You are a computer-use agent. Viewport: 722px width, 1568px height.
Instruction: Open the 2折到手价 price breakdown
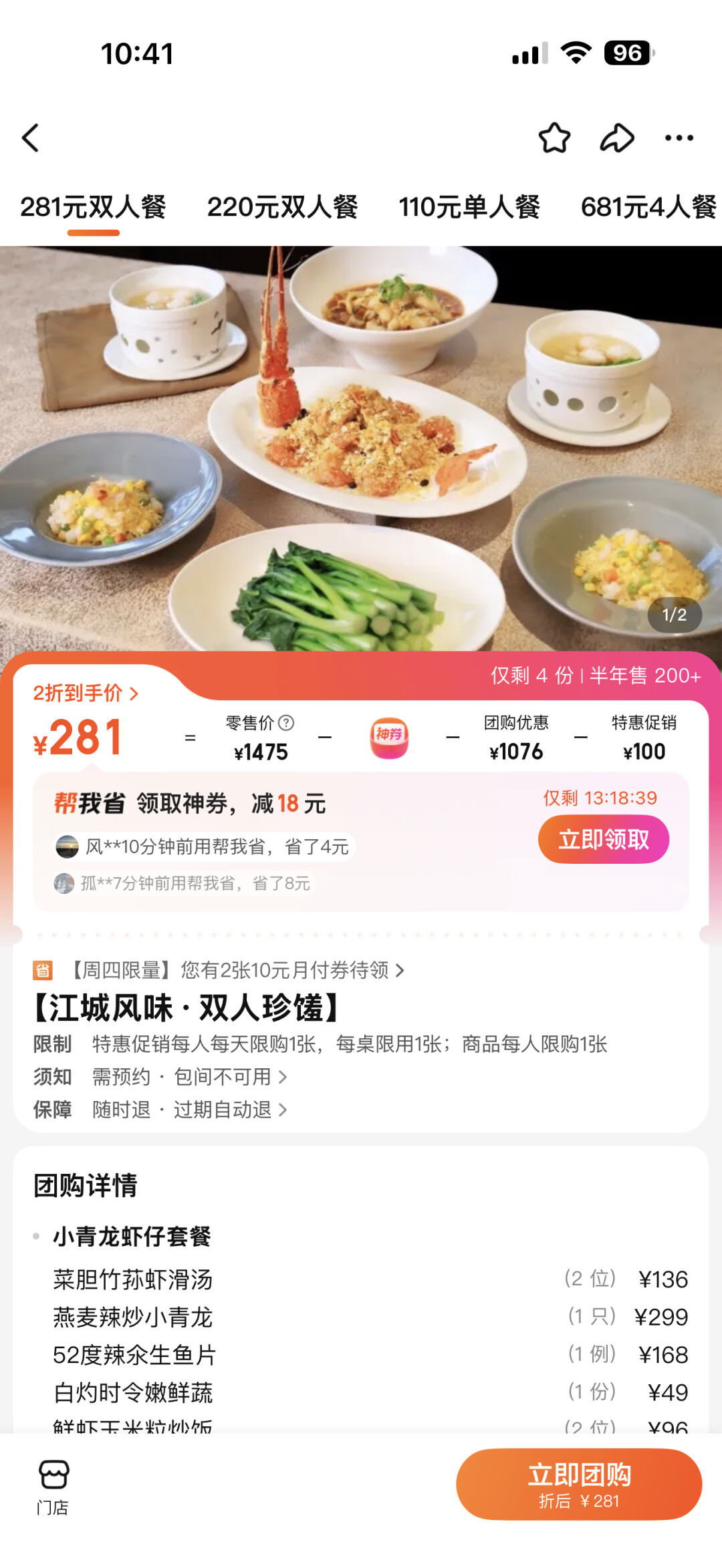click(86, 693)
